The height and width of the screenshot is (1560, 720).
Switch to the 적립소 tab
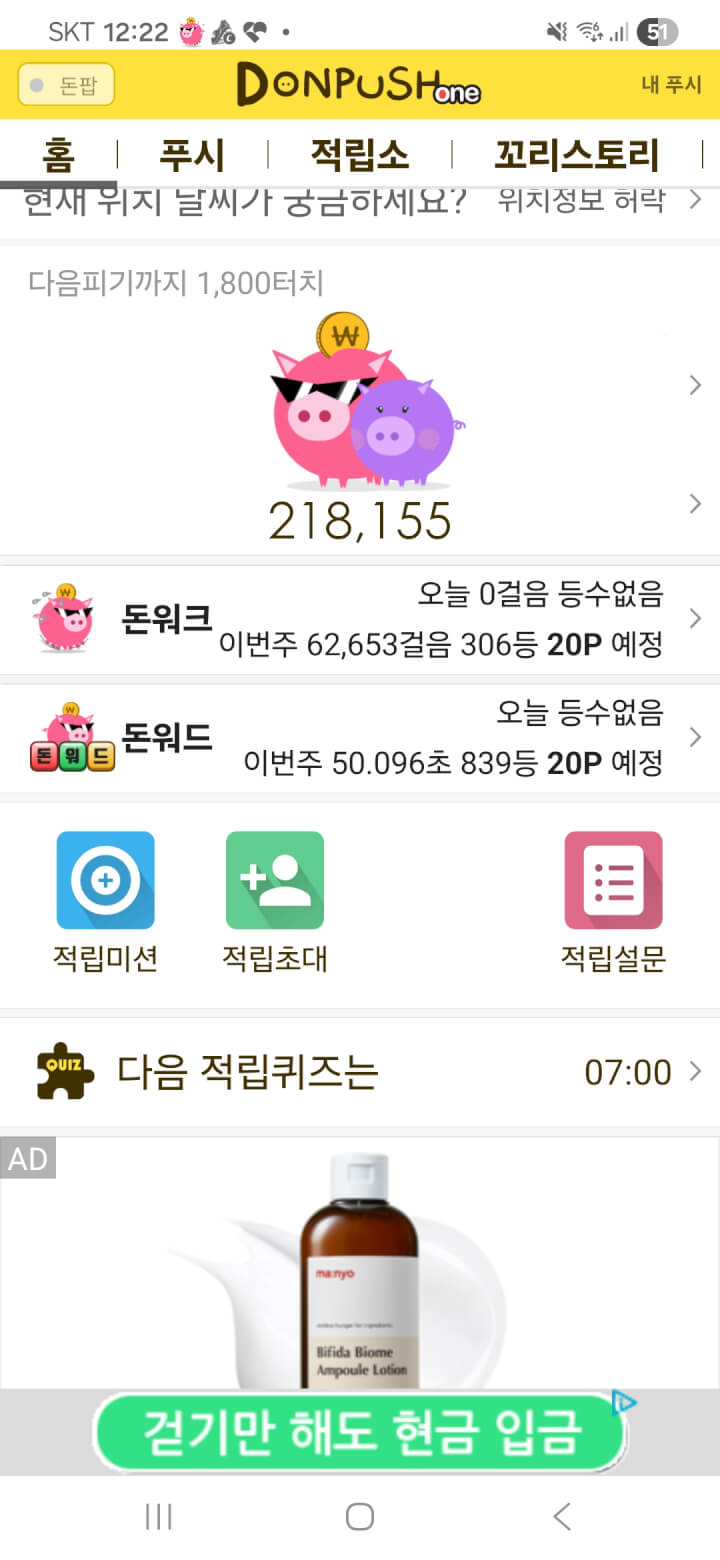coord(359,156)
